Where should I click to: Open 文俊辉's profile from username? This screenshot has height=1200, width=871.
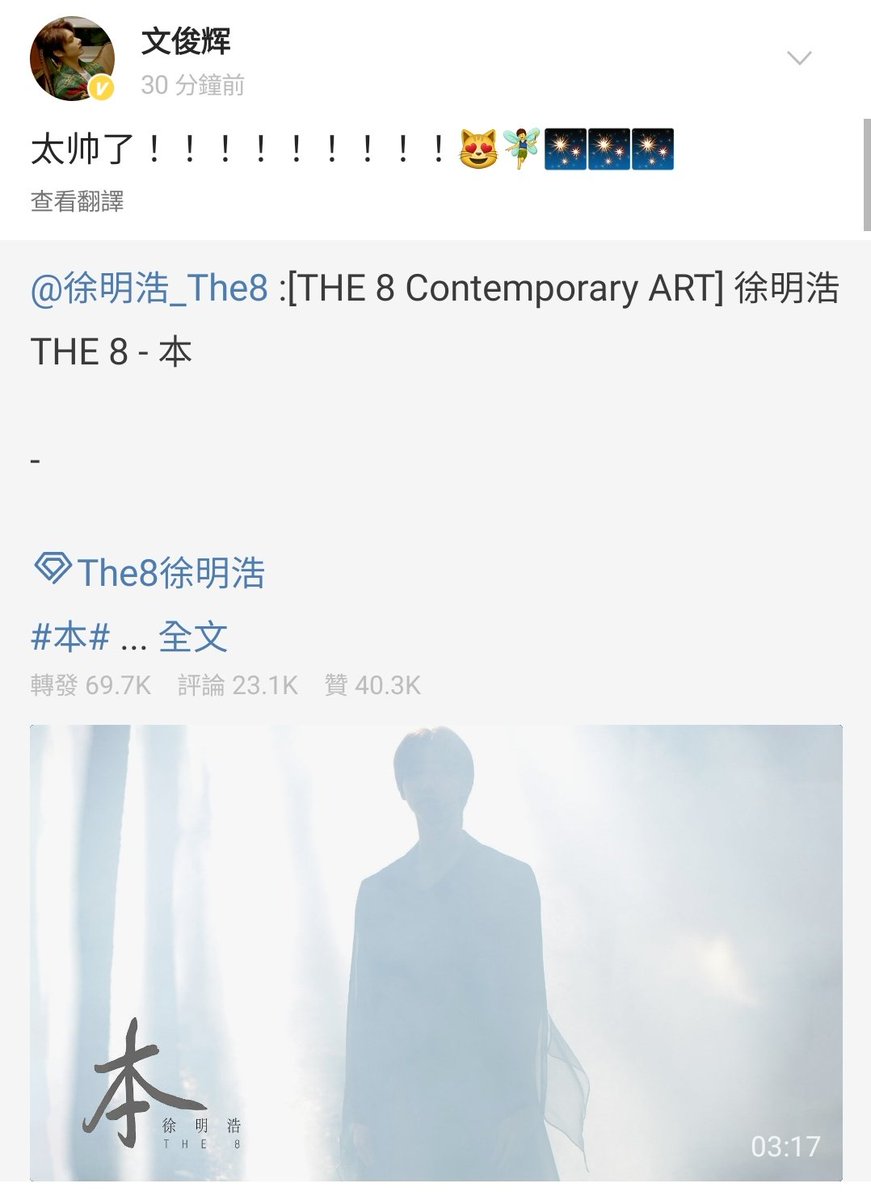(186, 43)
